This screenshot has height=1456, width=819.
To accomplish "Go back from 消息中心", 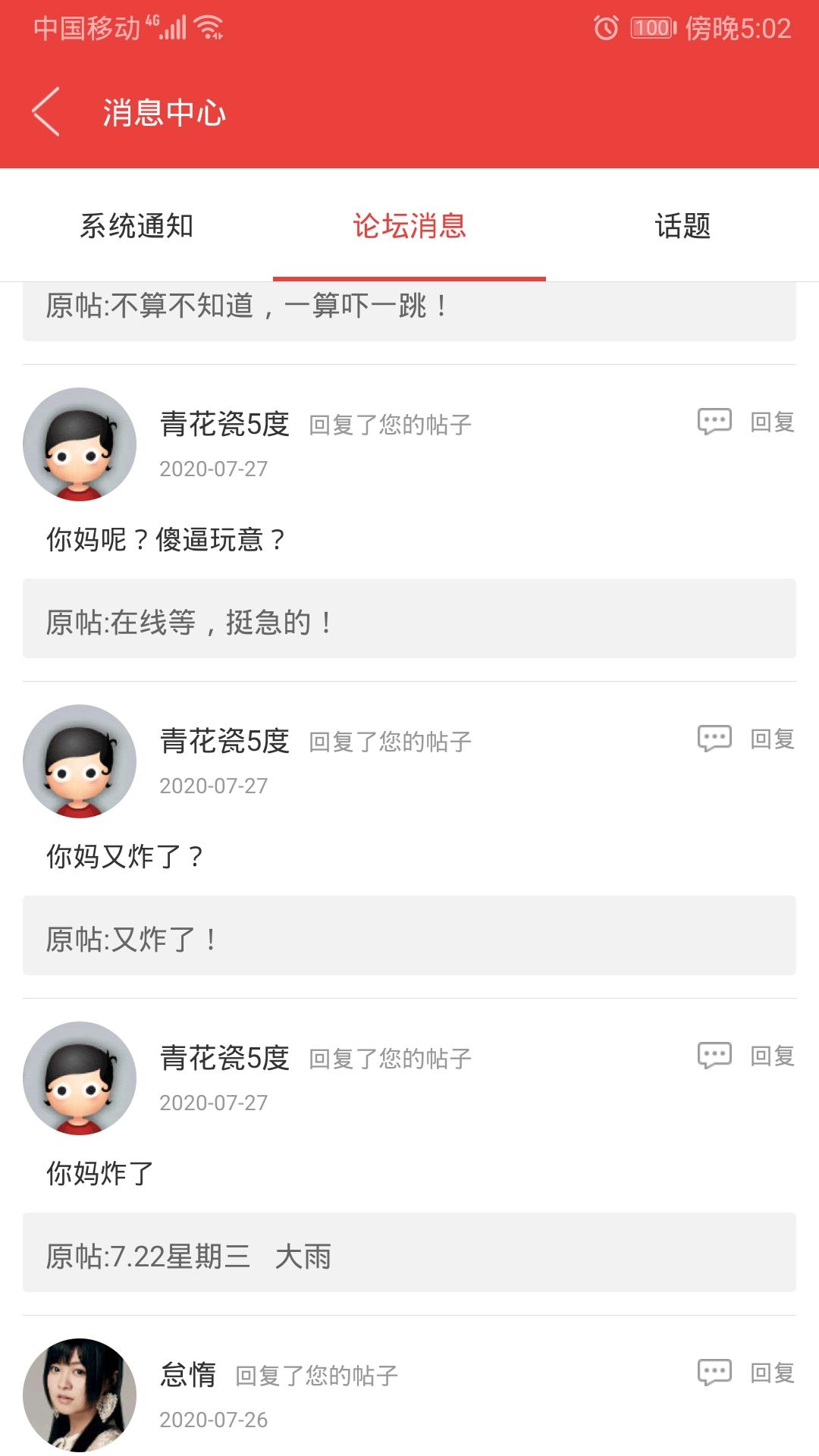I will tap(47, 112).
